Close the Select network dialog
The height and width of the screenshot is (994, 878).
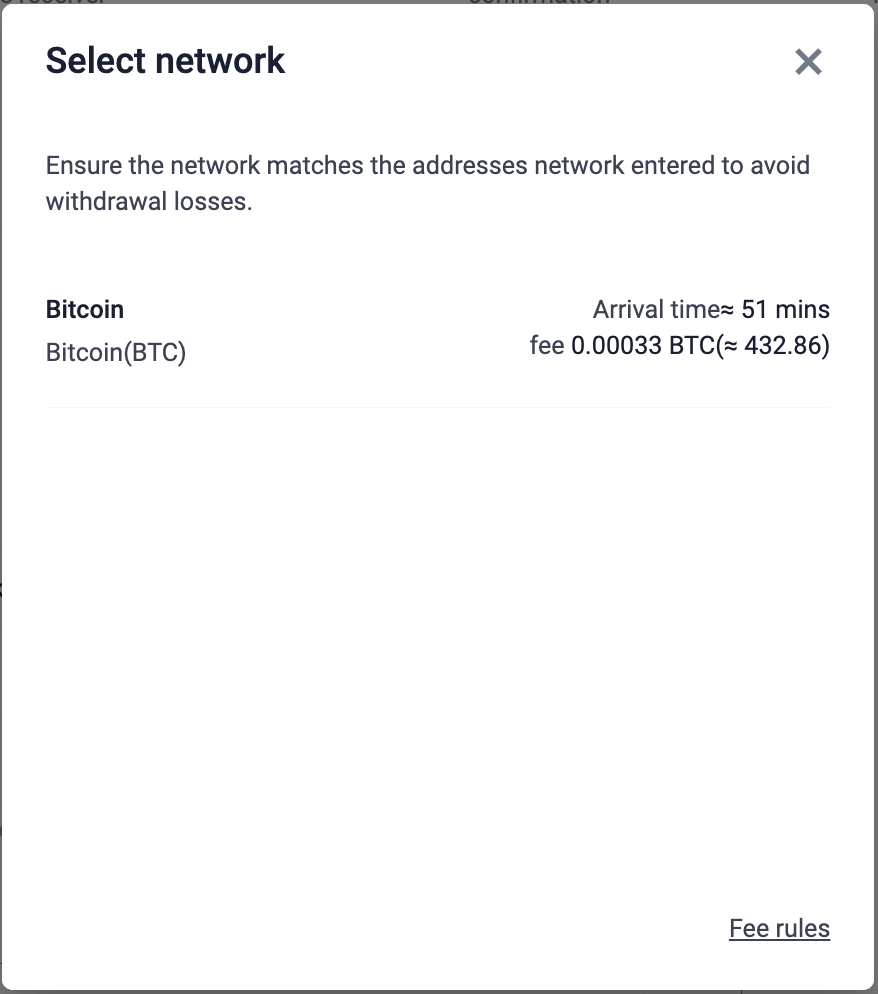click(808, 62)
